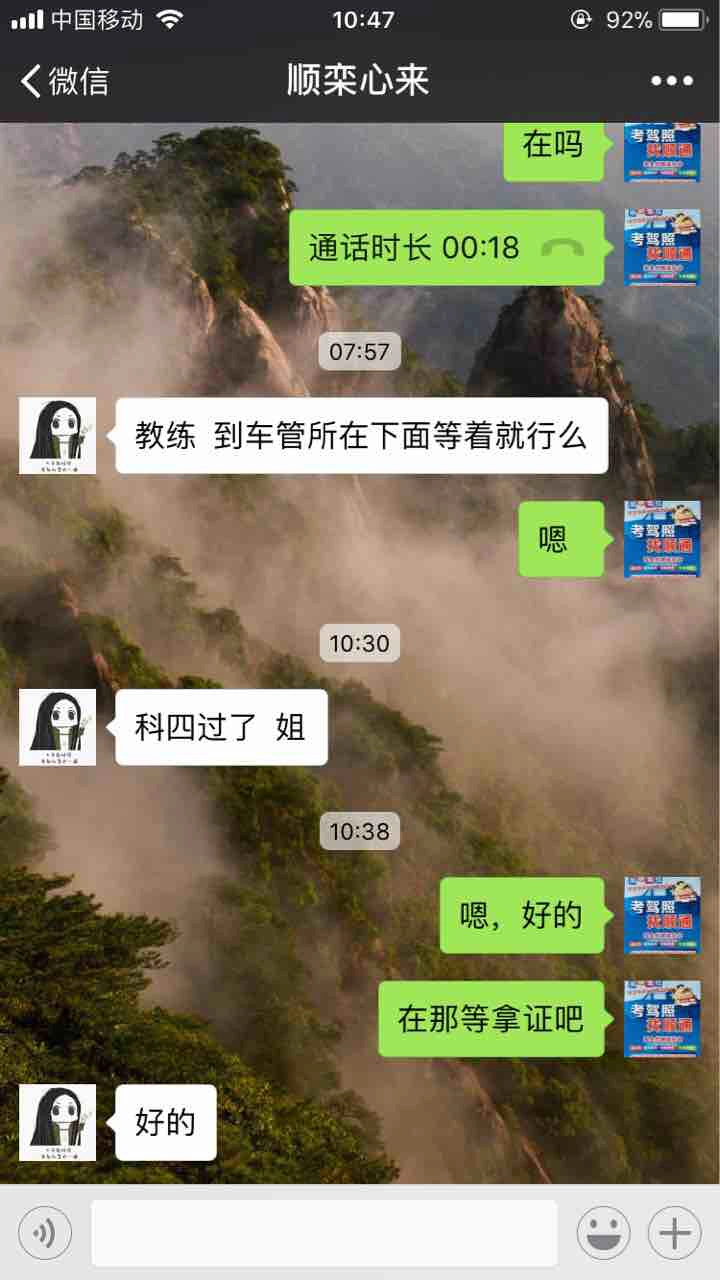Go back to the 微信 chat list
This screenshot has width=720, height=1280.
[x=65, y=81]
